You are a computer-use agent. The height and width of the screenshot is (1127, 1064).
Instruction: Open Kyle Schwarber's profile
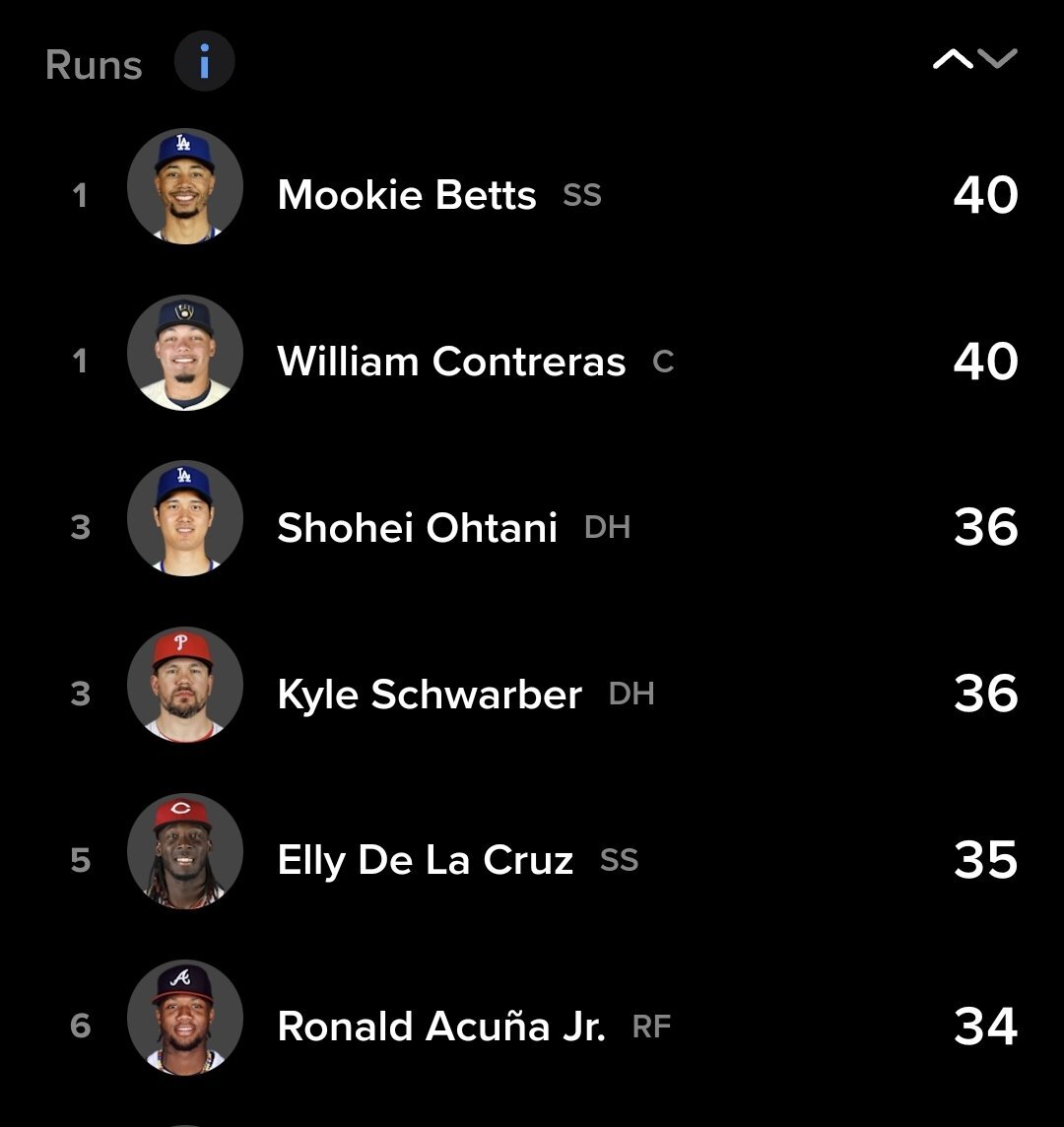click(x=430, y=695)
